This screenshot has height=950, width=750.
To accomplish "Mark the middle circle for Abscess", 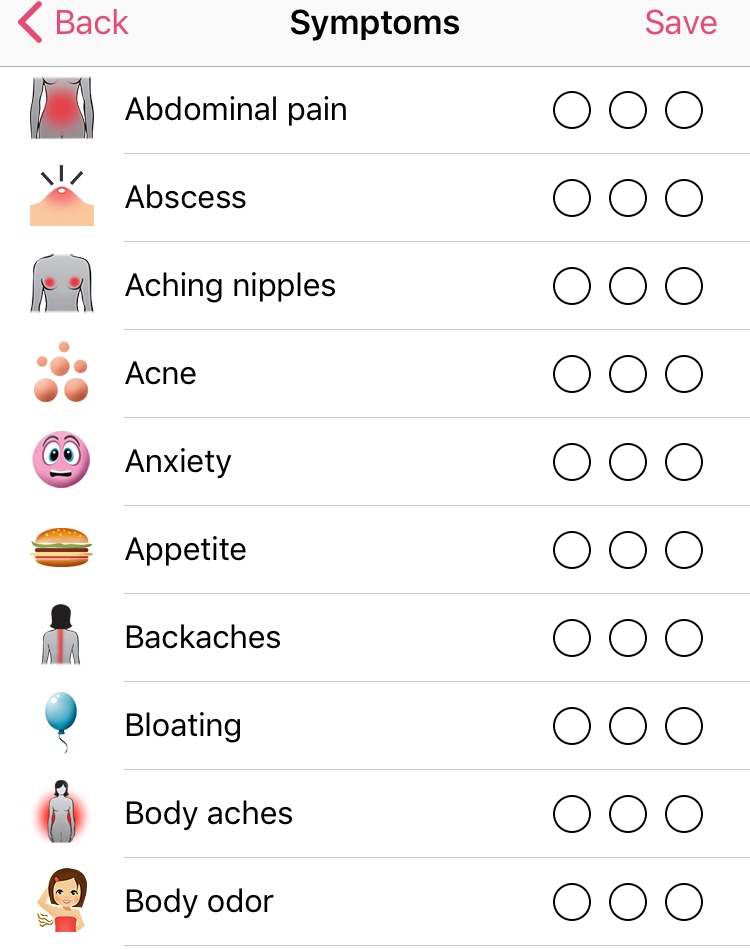I will pos(628,198).
